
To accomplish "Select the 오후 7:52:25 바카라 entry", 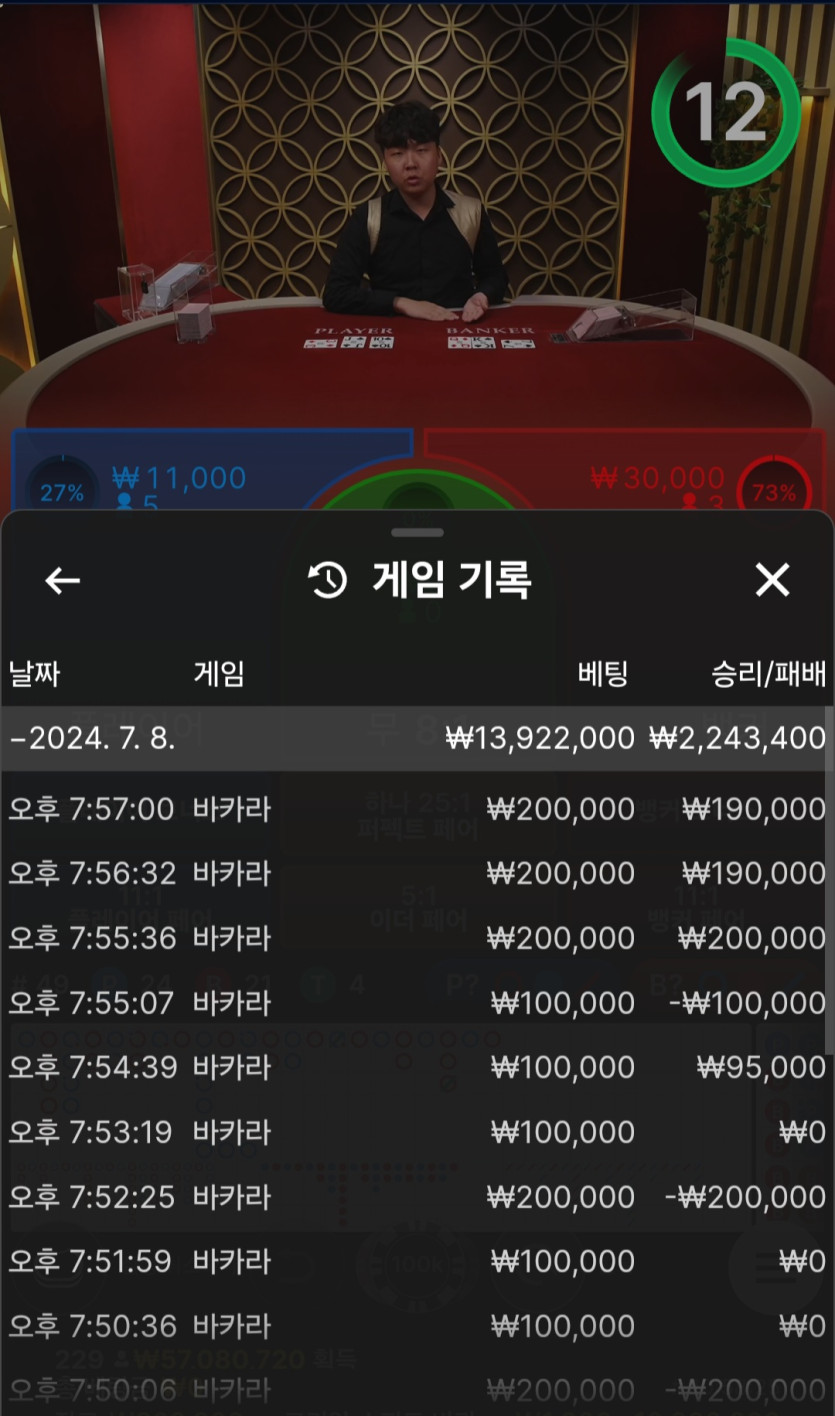I will (415, 1197).
